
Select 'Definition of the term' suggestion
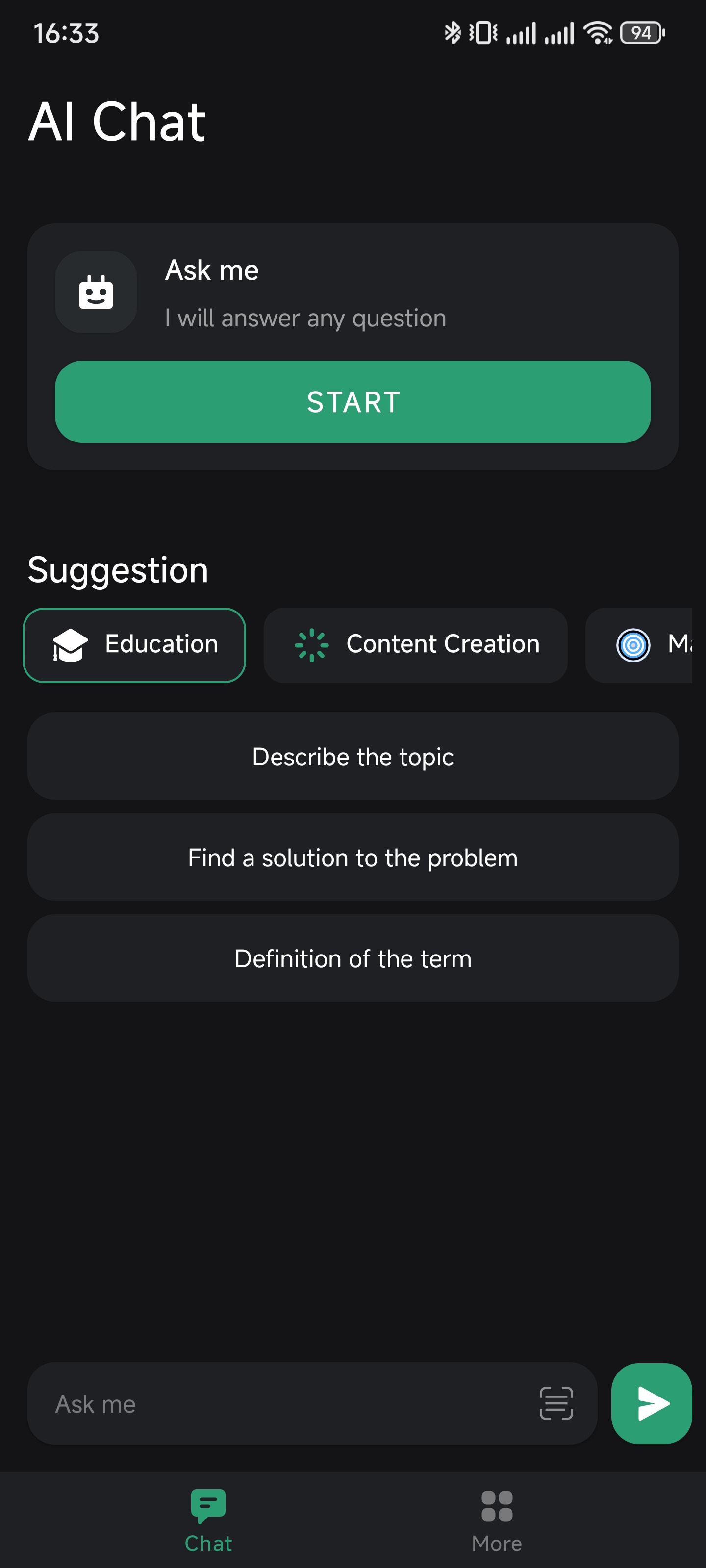pyautogui.click(x=353, y=959)
